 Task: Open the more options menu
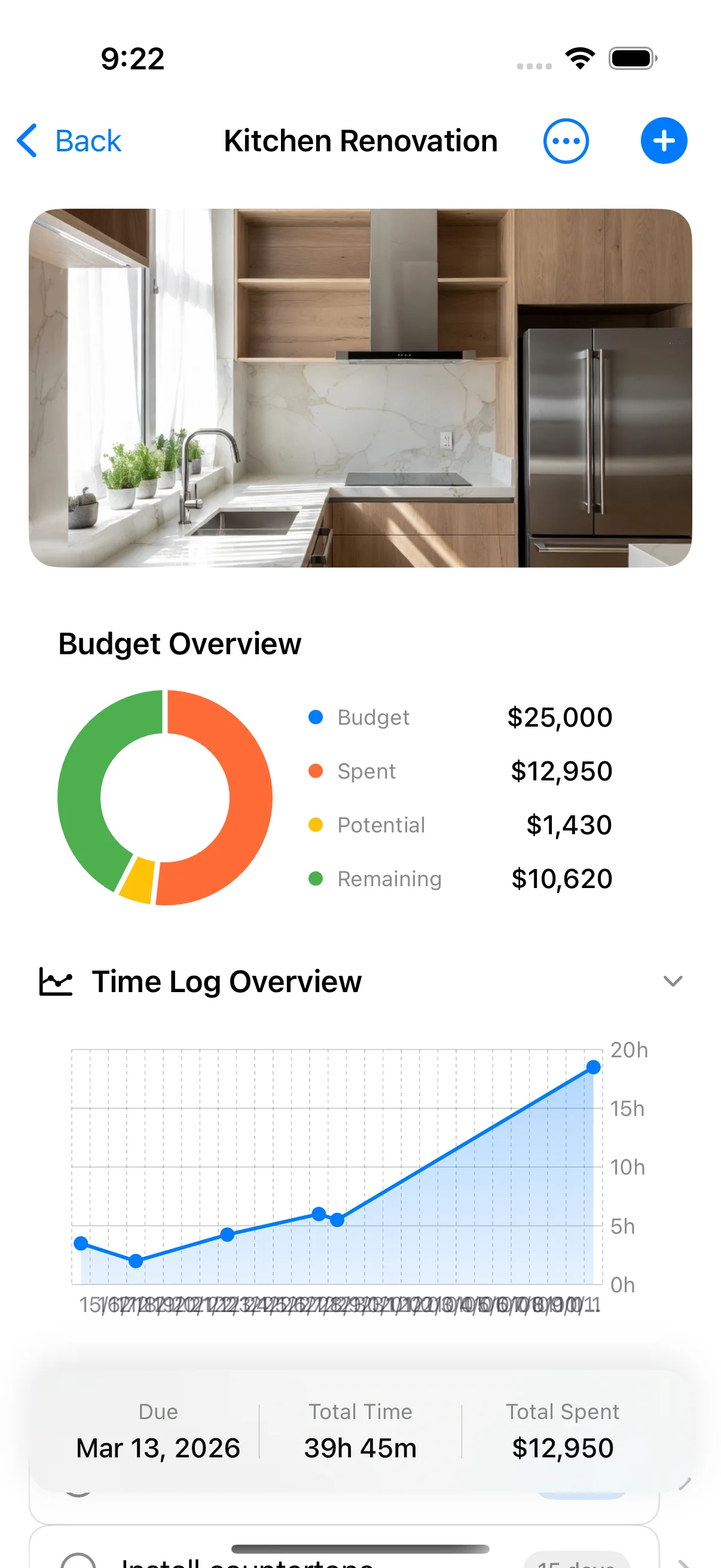[x=565, y=141]
